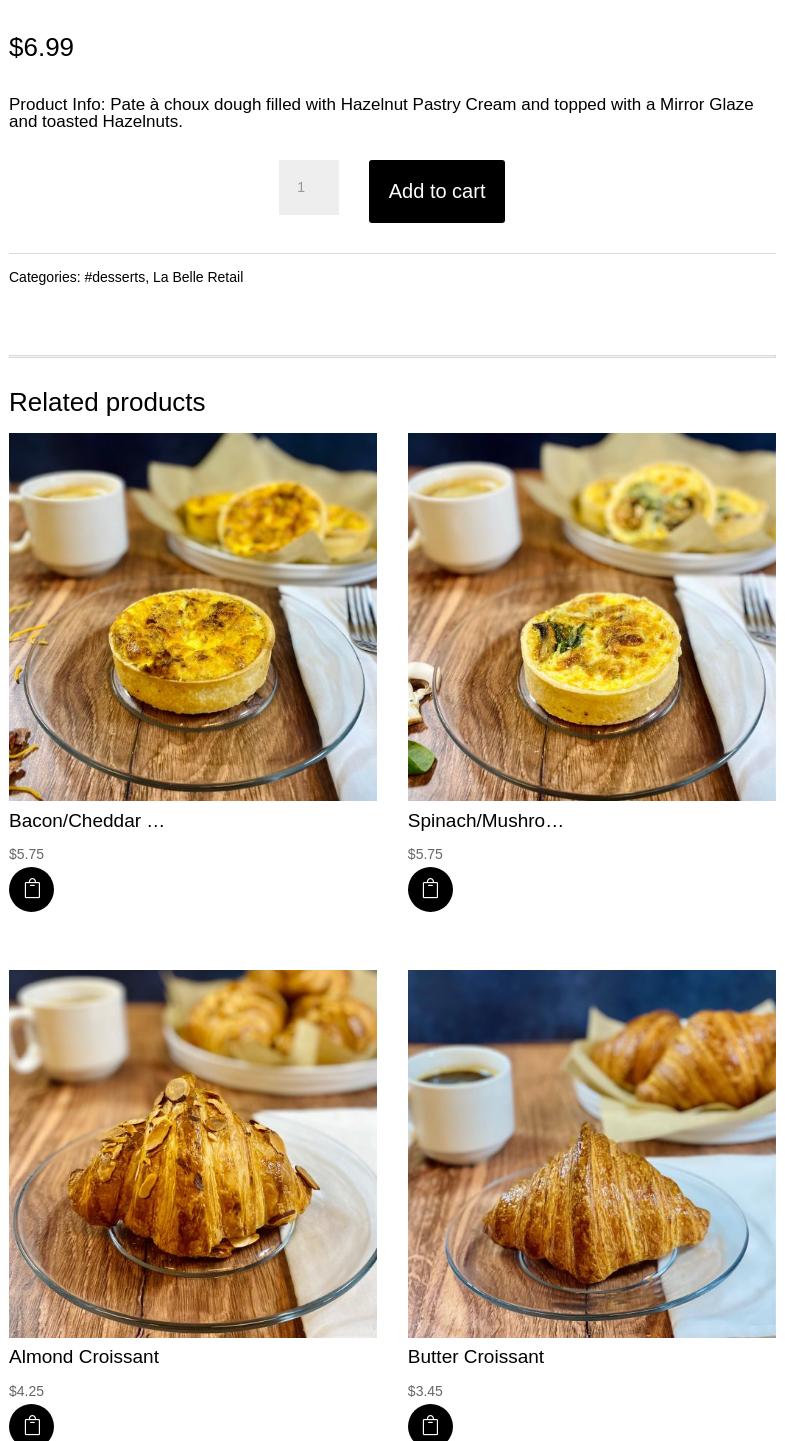
Task: Open the #desserts category link
Action: pos(114,277)
